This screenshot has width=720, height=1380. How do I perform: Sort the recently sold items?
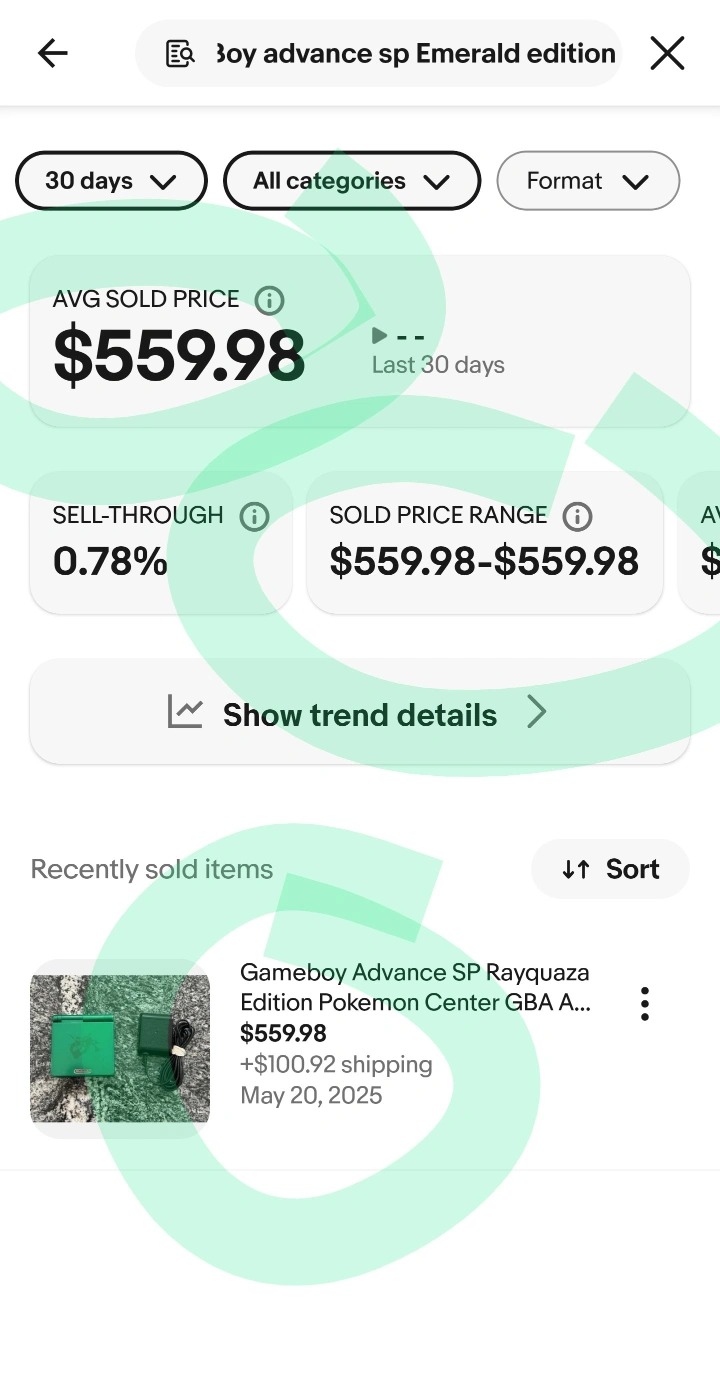(x=610, y=869)
